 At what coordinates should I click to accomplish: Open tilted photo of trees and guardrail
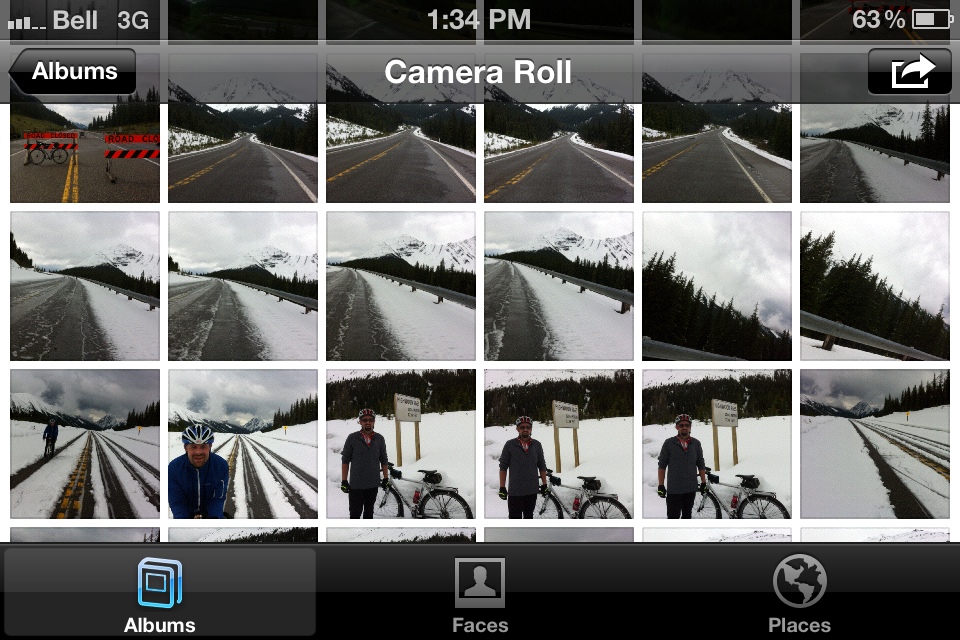pyautogui.click(x=875, y=286)
